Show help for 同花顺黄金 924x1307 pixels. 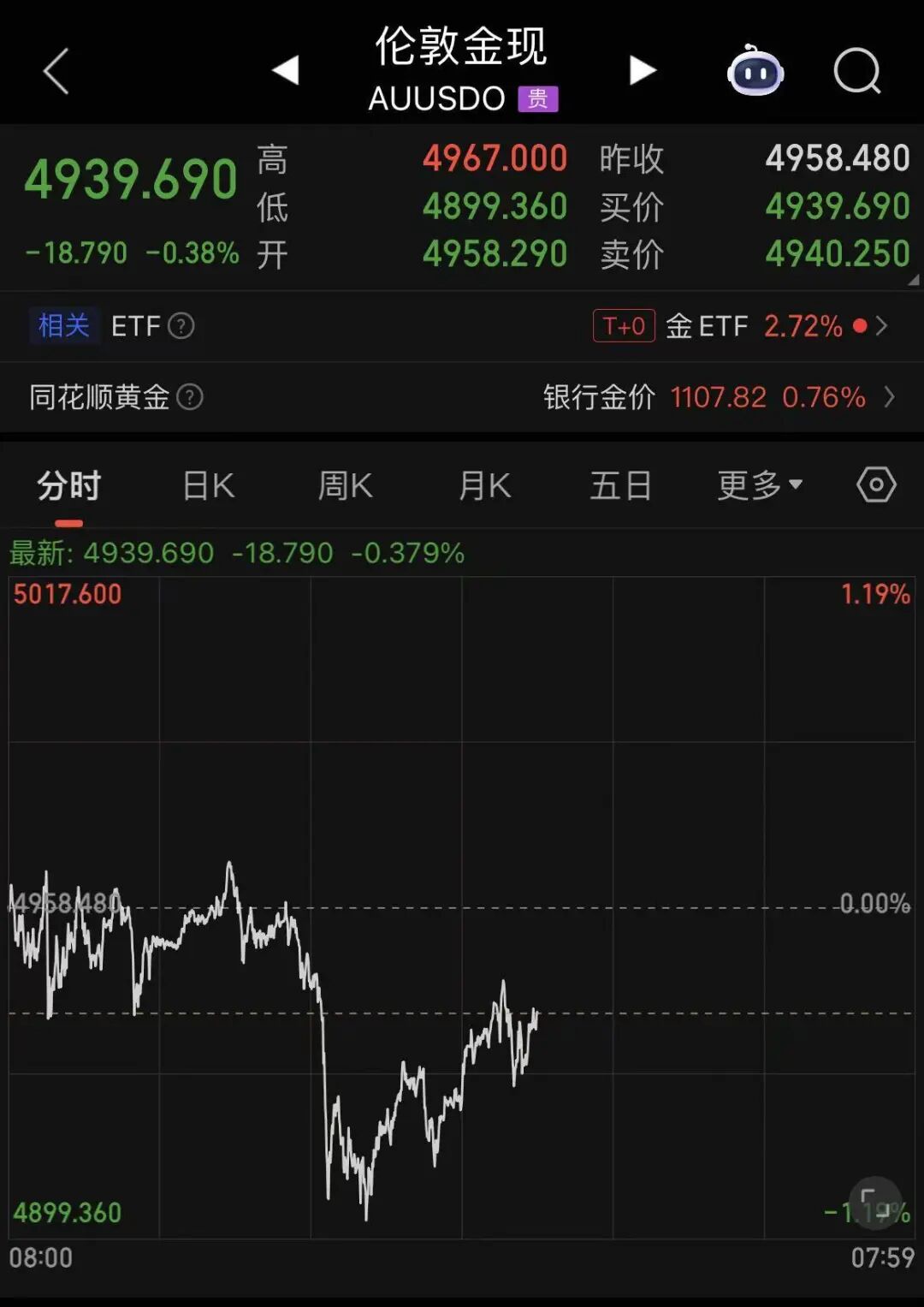[x=190, y=397]
